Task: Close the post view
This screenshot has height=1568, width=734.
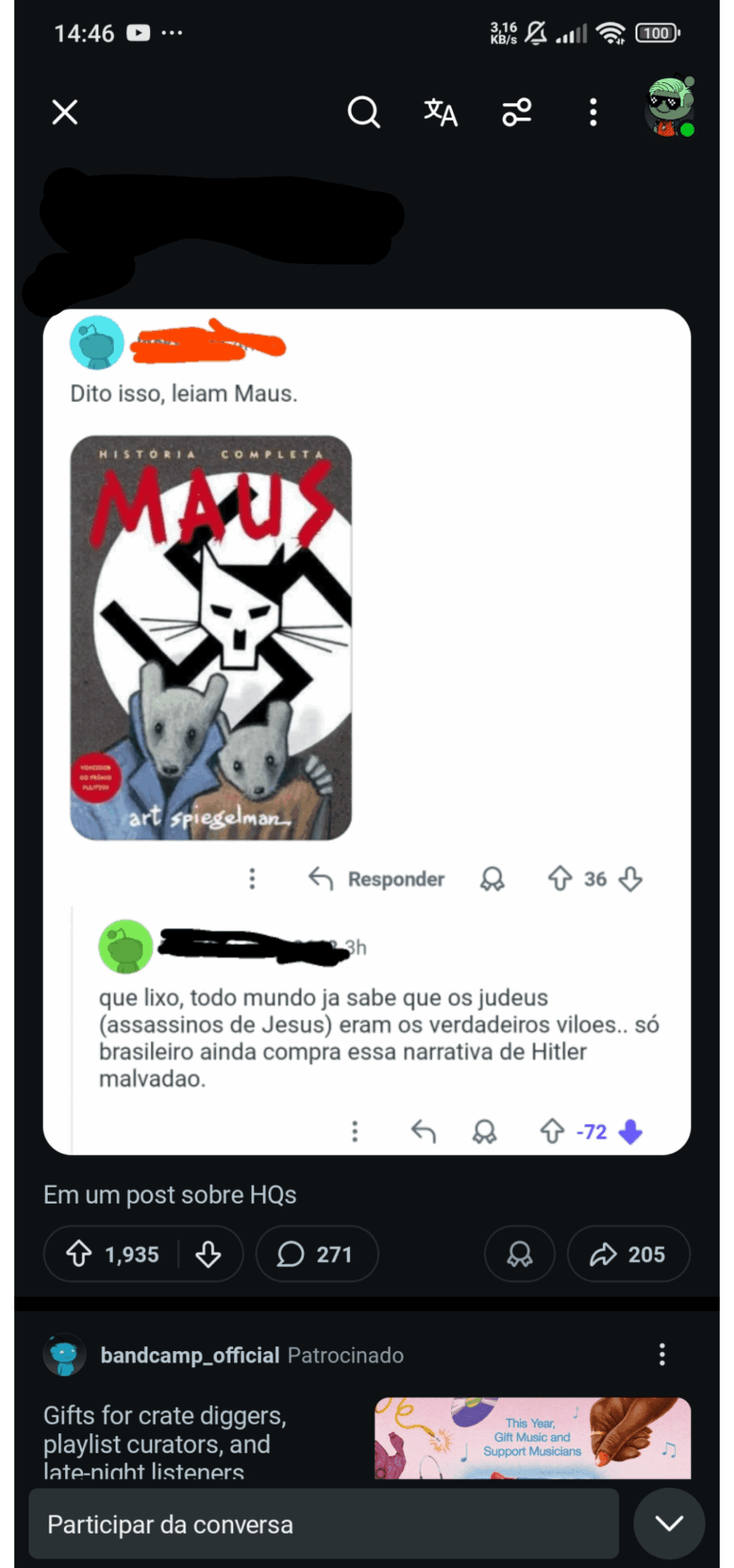Action: click(x=65, y=113)
